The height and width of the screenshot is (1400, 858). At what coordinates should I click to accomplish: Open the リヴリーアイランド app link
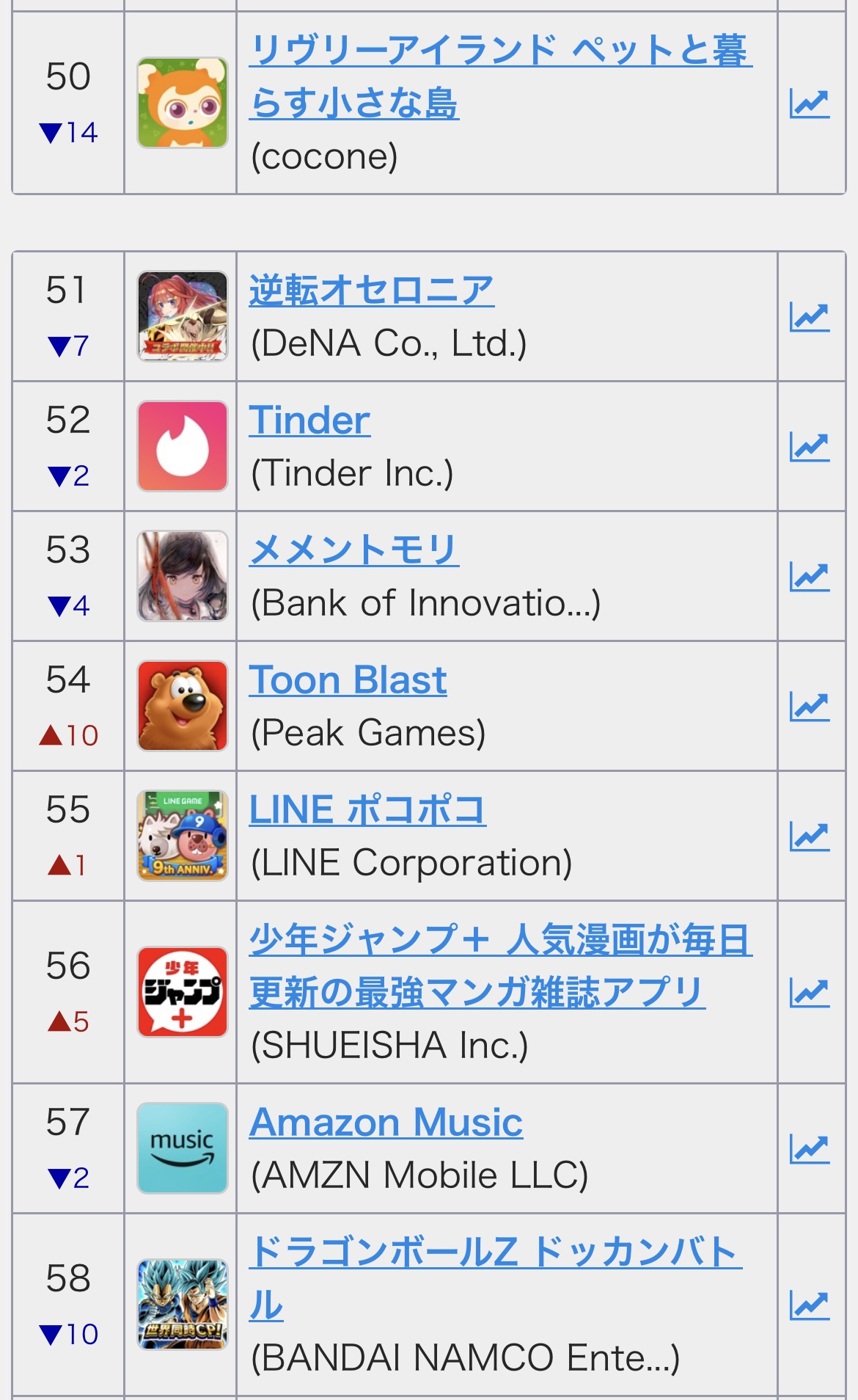point(500,76)
